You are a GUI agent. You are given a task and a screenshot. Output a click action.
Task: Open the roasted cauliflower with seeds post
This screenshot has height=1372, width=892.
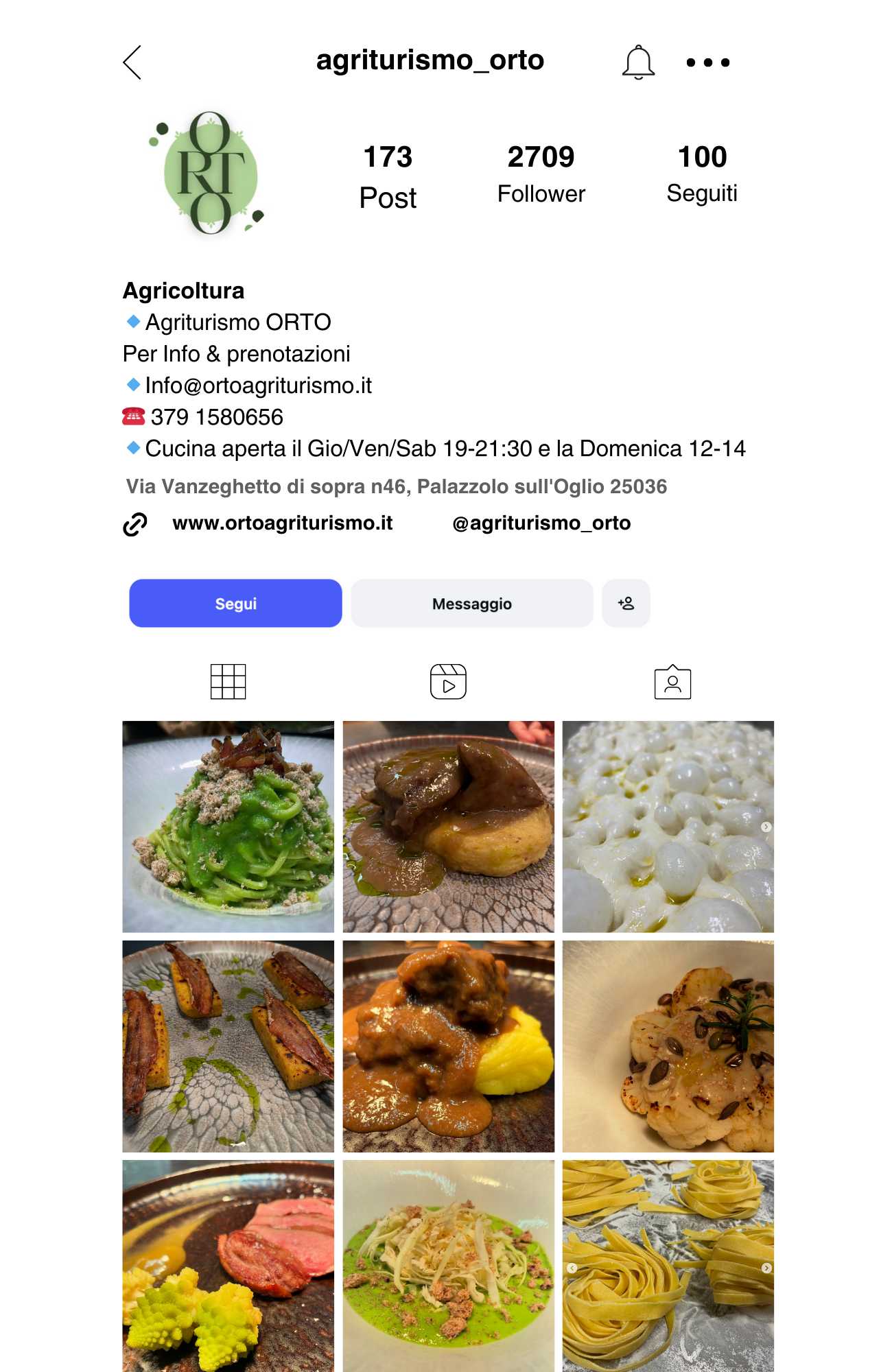pos(668,1046)
